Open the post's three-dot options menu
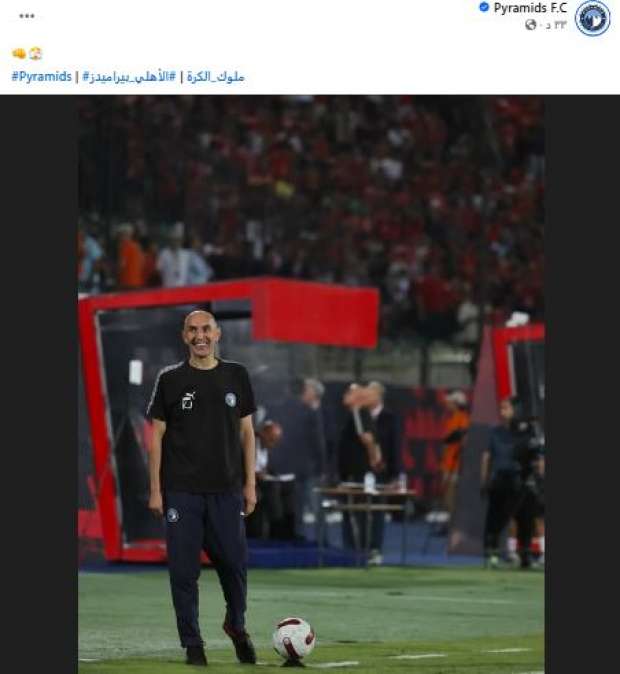This screenshot has height=674, width=620. pos(27,16)
